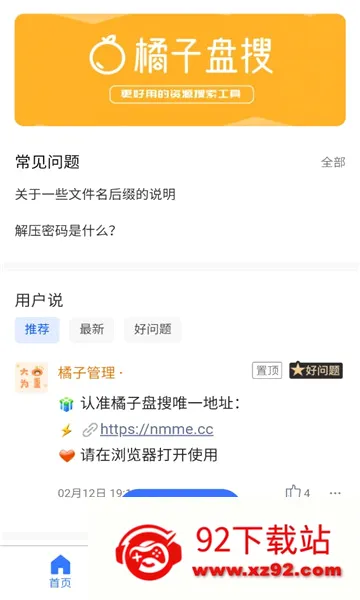This screenshot has height=600, width=360.
Task: Open 橘子管理's profile avatar
Action: 31,377
